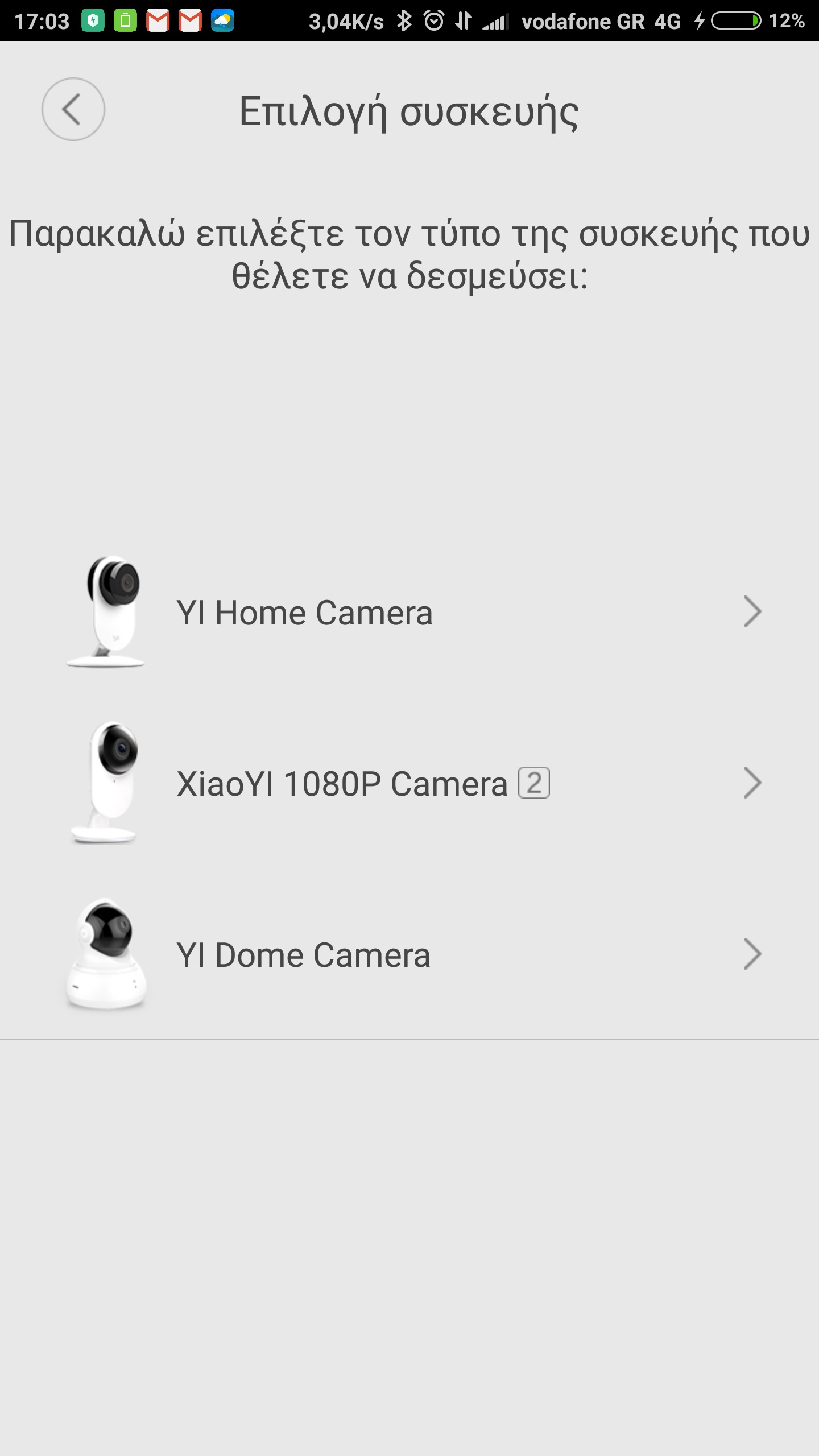The image size is (819, 1456).
Task: Select YI Home Camera
Action: [x=409, y=613]
